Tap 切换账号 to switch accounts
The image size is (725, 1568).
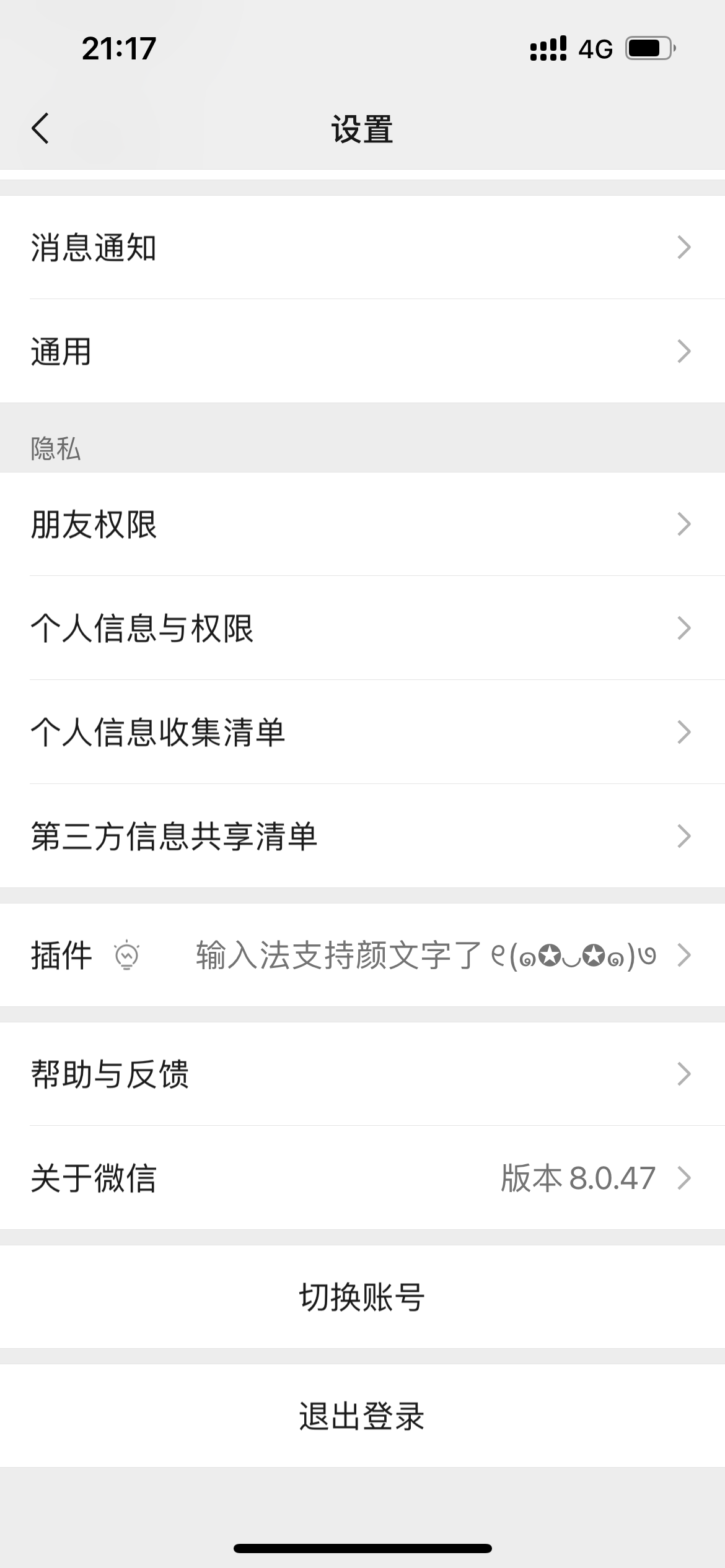(x=362, y=1297)
